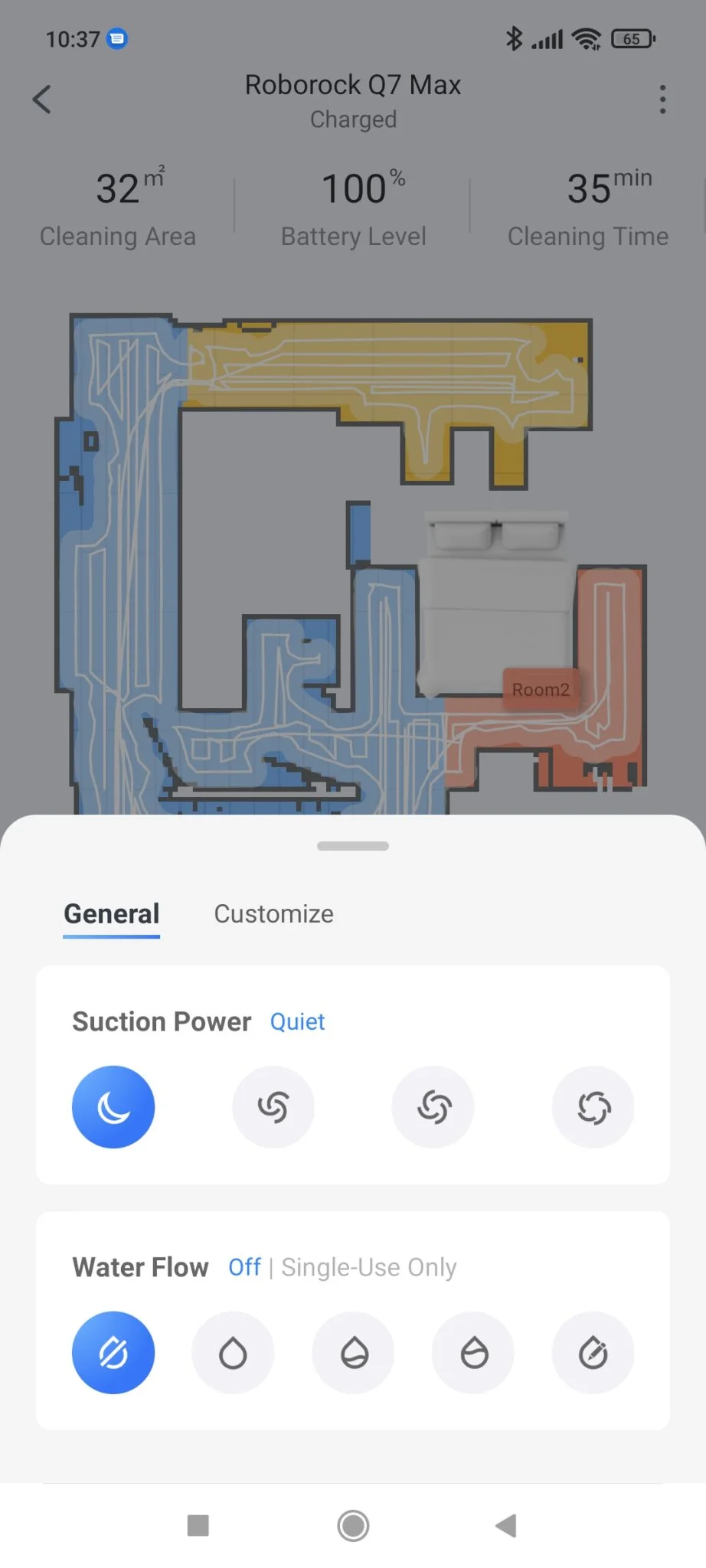This screenshot has width=706, height=1568.
Task: Set suction power to the maximum level
Action: 593,1107
